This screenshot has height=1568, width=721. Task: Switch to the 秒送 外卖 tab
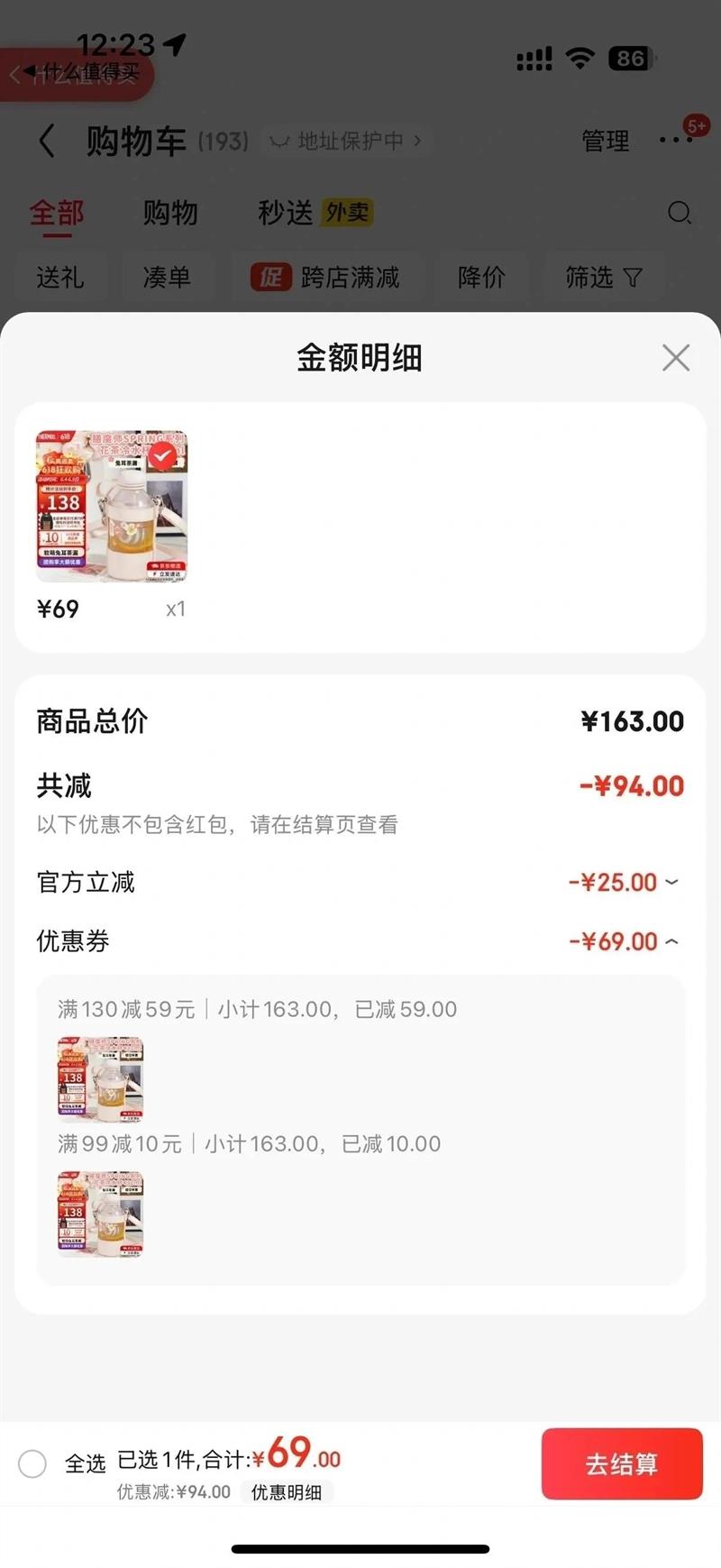click(315, 213)
